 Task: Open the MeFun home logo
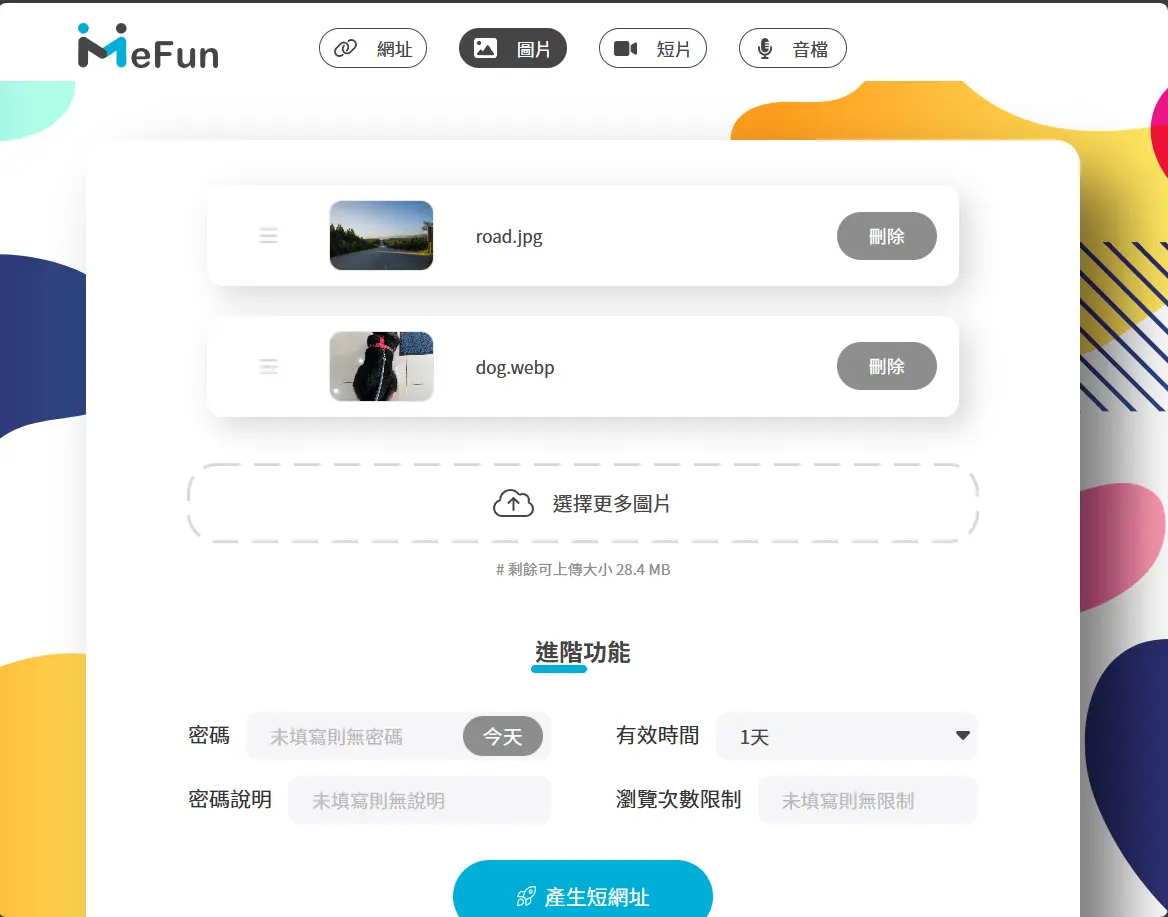click(148, 46)
